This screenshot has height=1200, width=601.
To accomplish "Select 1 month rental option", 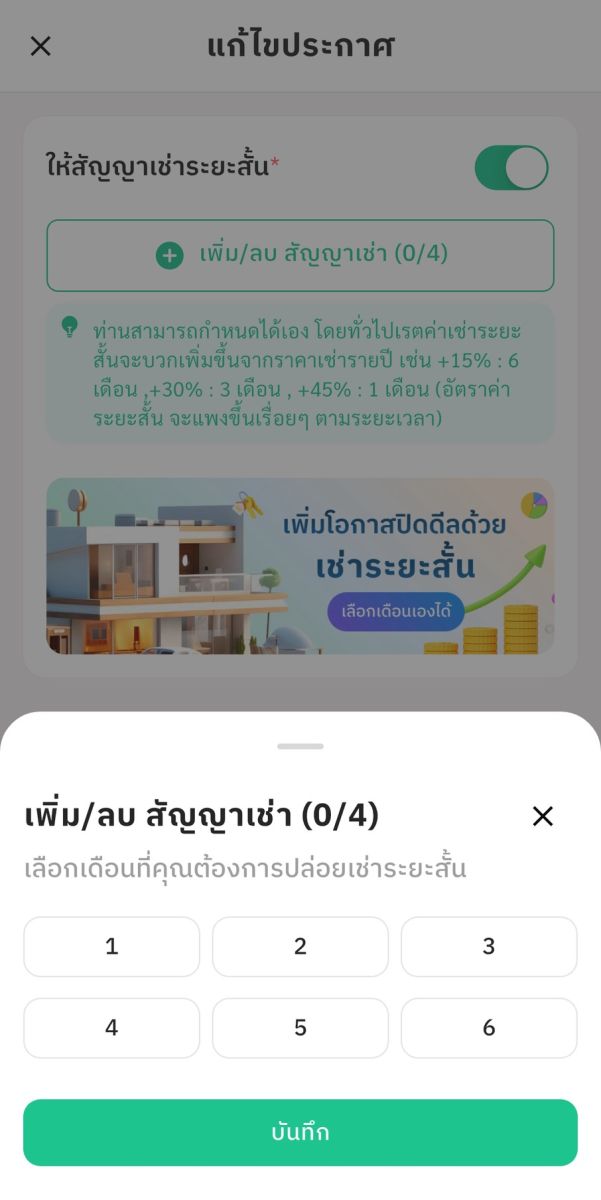I will (111, 946).
